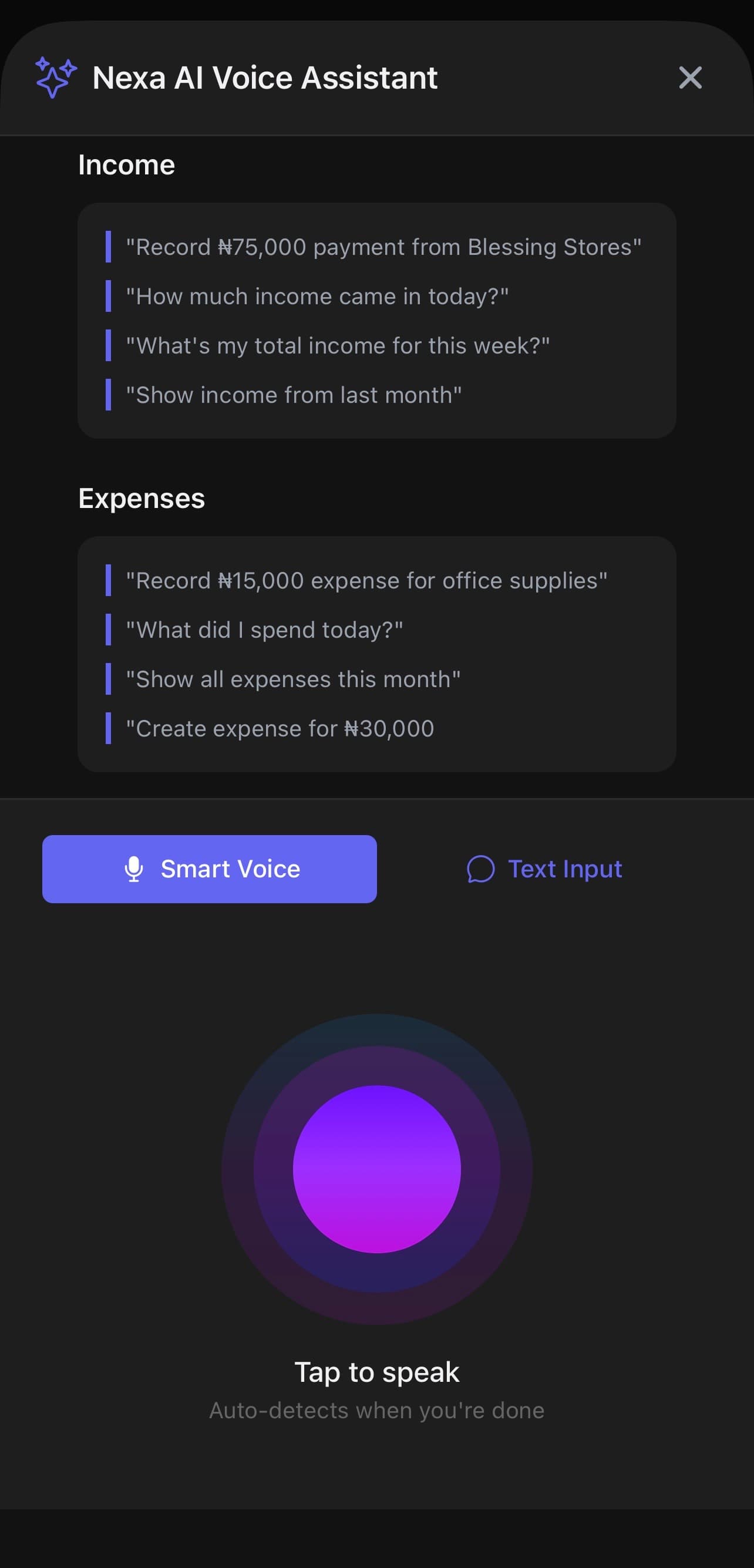Tap the Smart Voice button
This screenshot has width=754, height=1568.
pyautogui.click(x=209, y=869)
